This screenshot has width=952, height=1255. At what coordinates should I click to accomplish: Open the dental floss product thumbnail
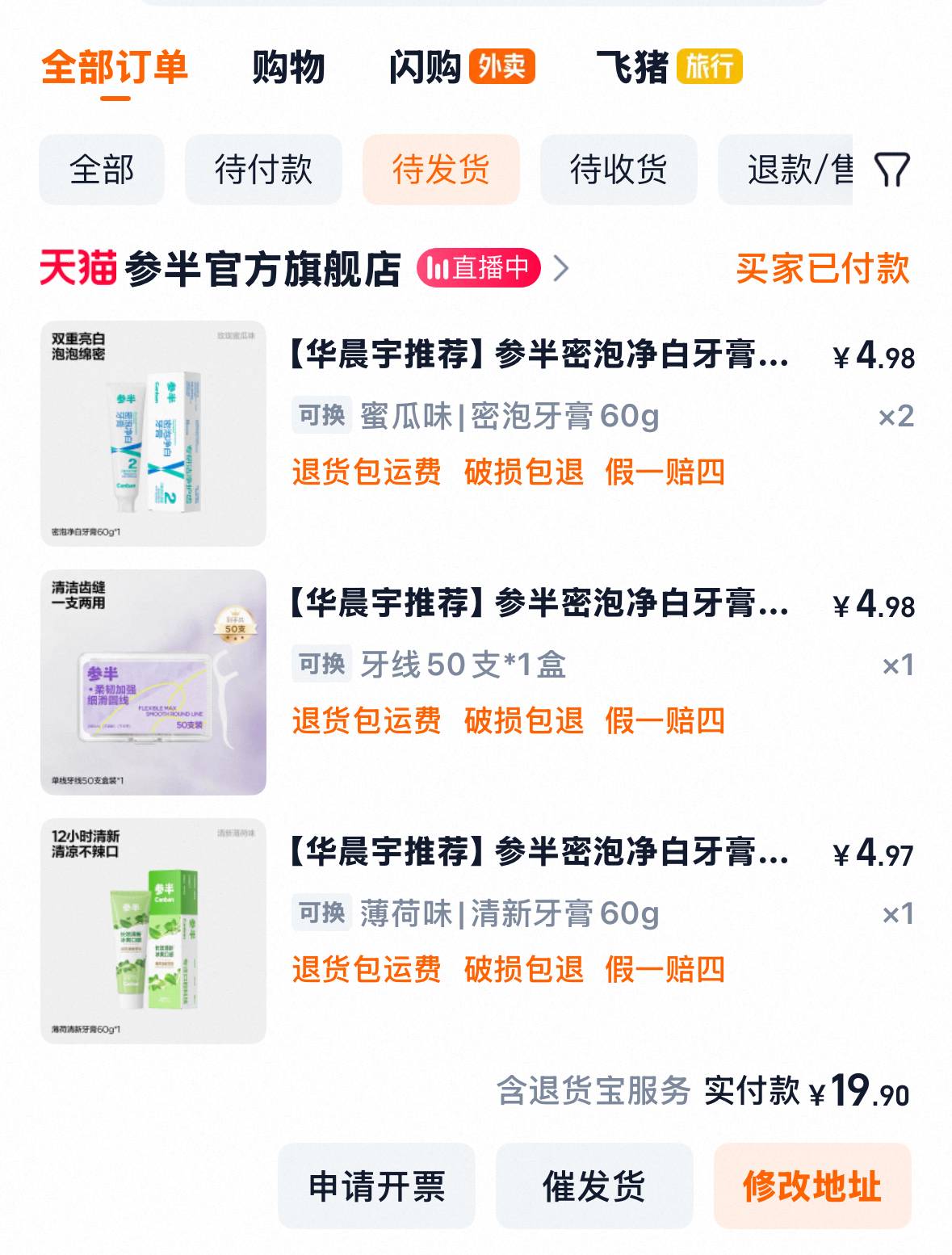click(155, 678)
